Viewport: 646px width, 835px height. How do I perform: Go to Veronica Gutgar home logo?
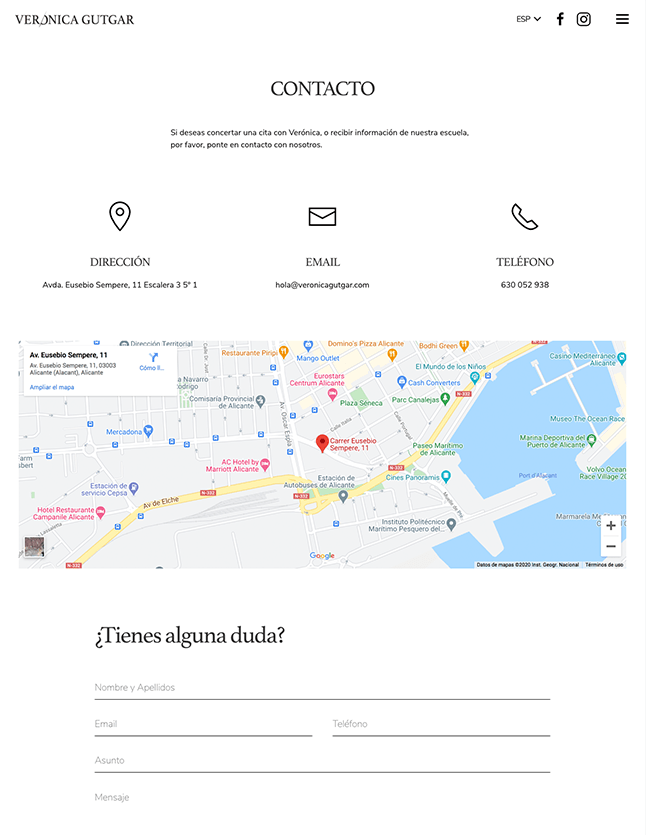[x=75, y=20]
